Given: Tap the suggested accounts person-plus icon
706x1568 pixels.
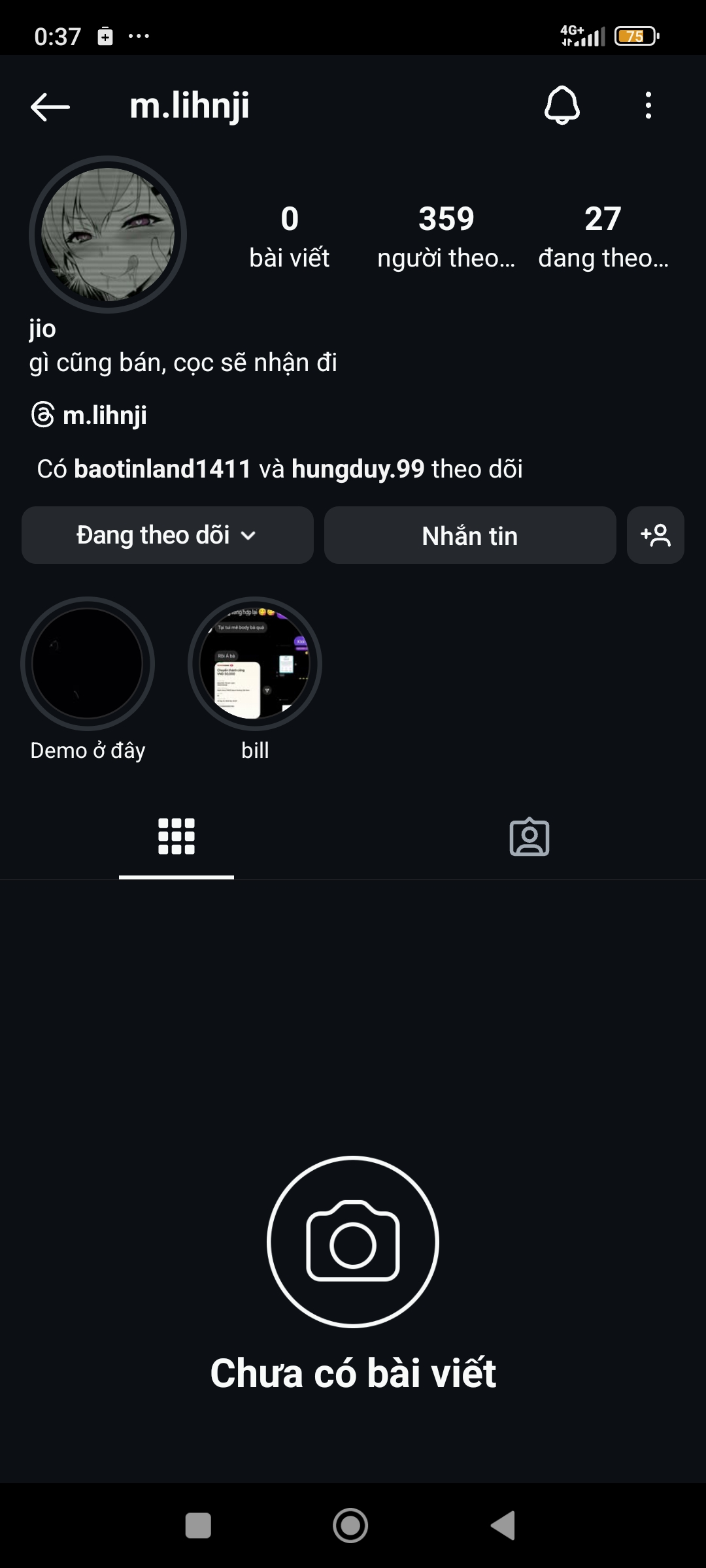Looking at the screenshot, I should (x=656, y=535).
